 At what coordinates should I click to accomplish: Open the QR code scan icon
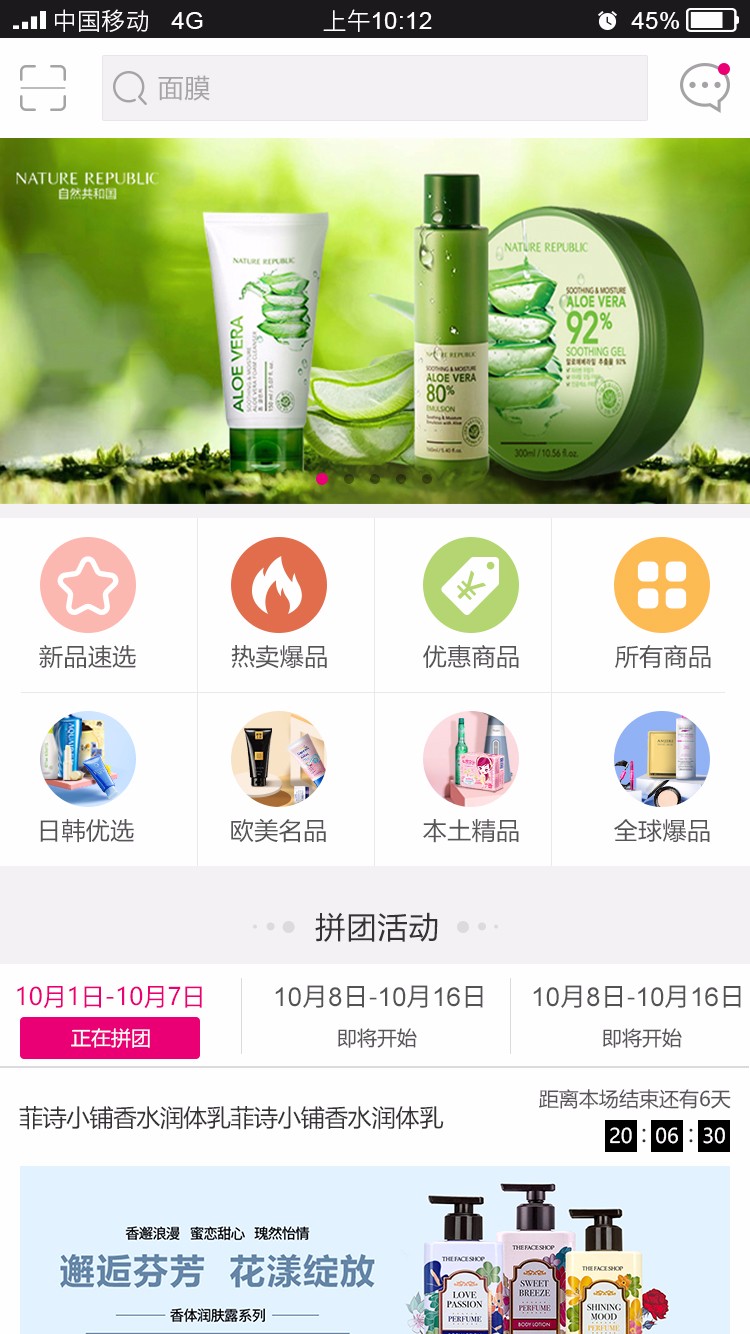click(x=42, y=87)
